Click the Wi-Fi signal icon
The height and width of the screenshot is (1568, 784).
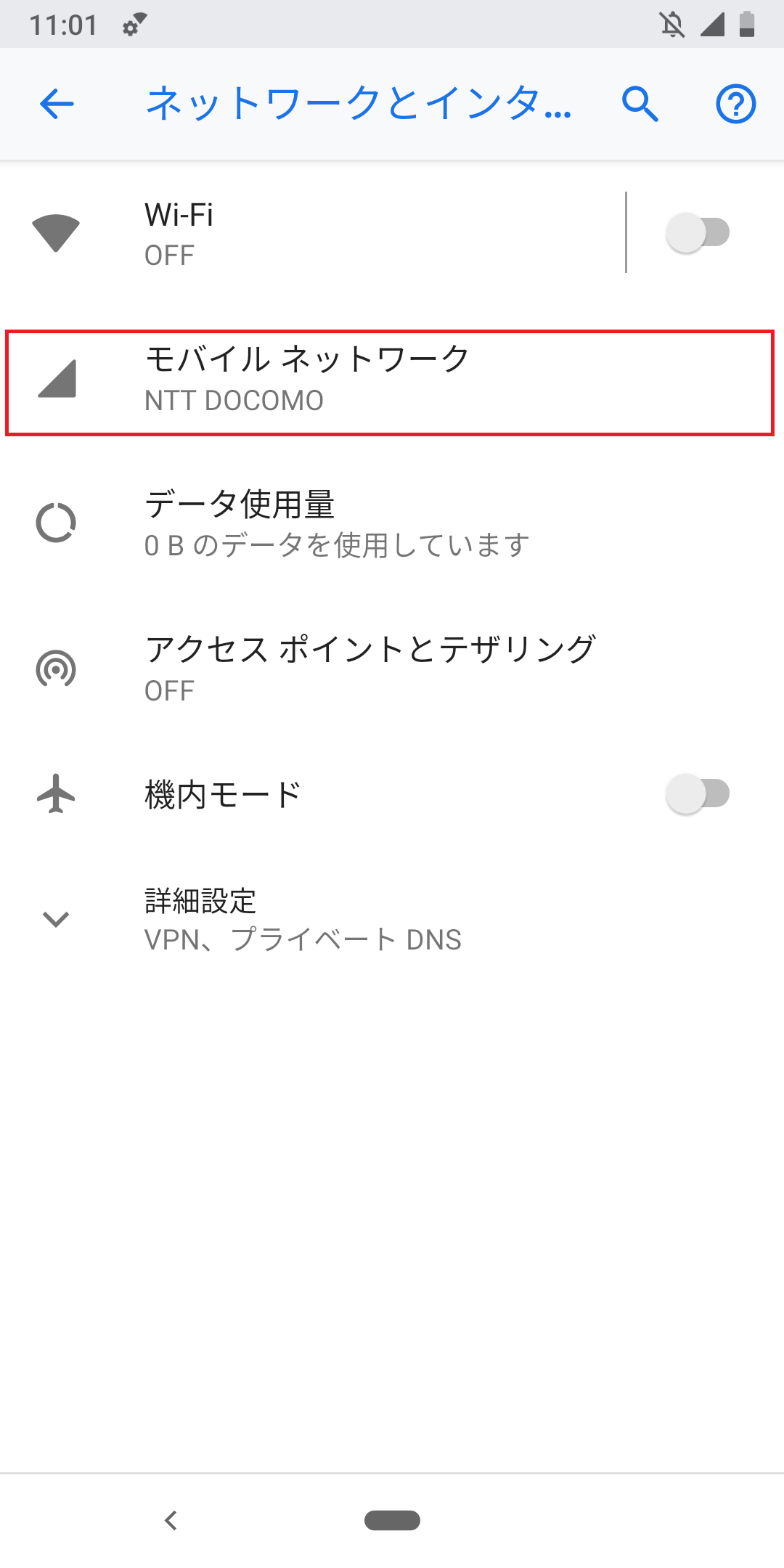coord(54,234)
